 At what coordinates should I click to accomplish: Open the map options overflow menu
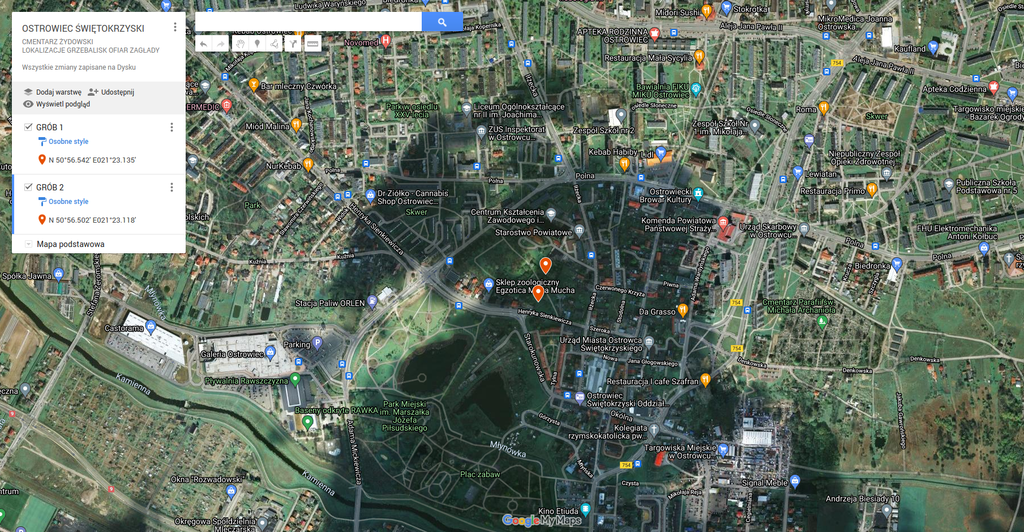[x=175, y=27]
